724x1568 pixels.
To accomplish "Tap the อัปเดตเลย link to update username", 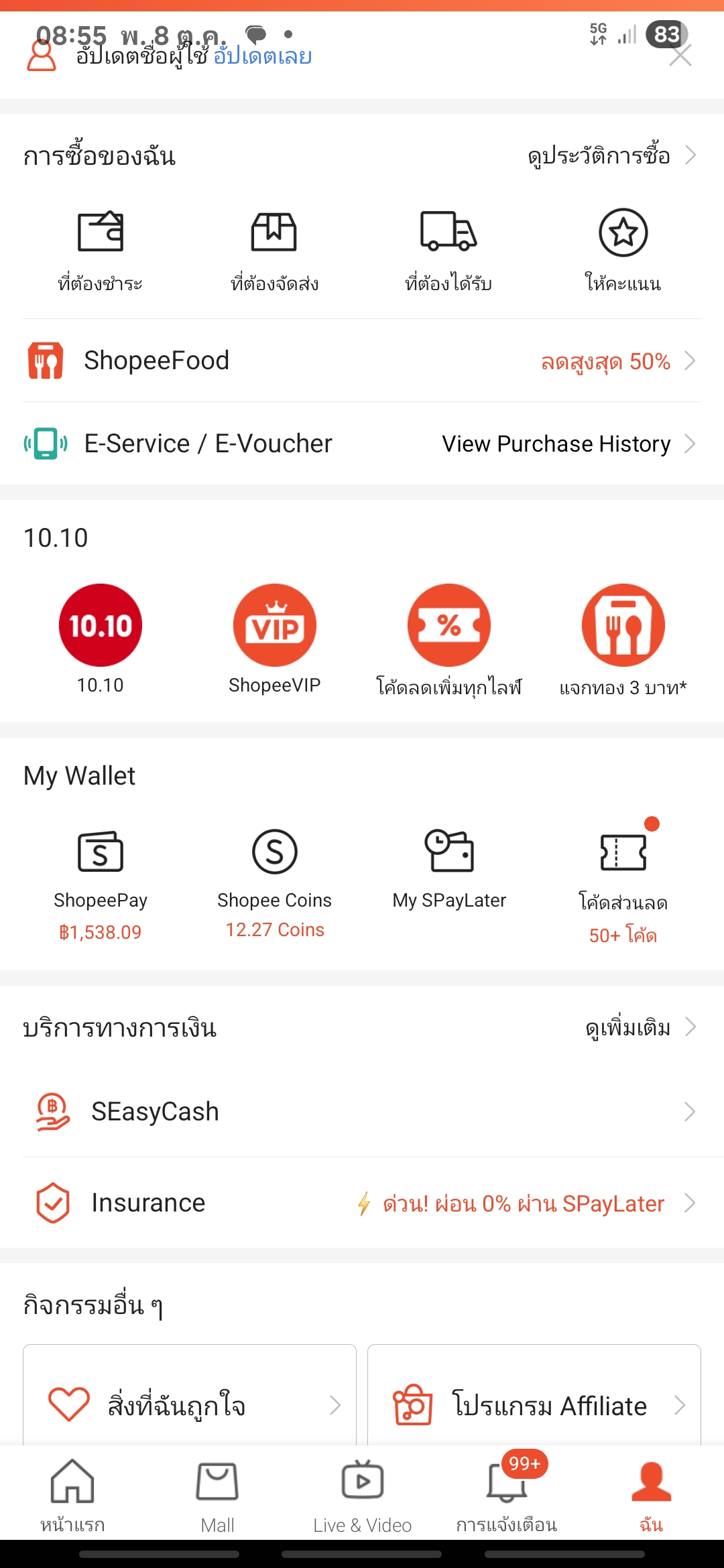I will (262, 56).
